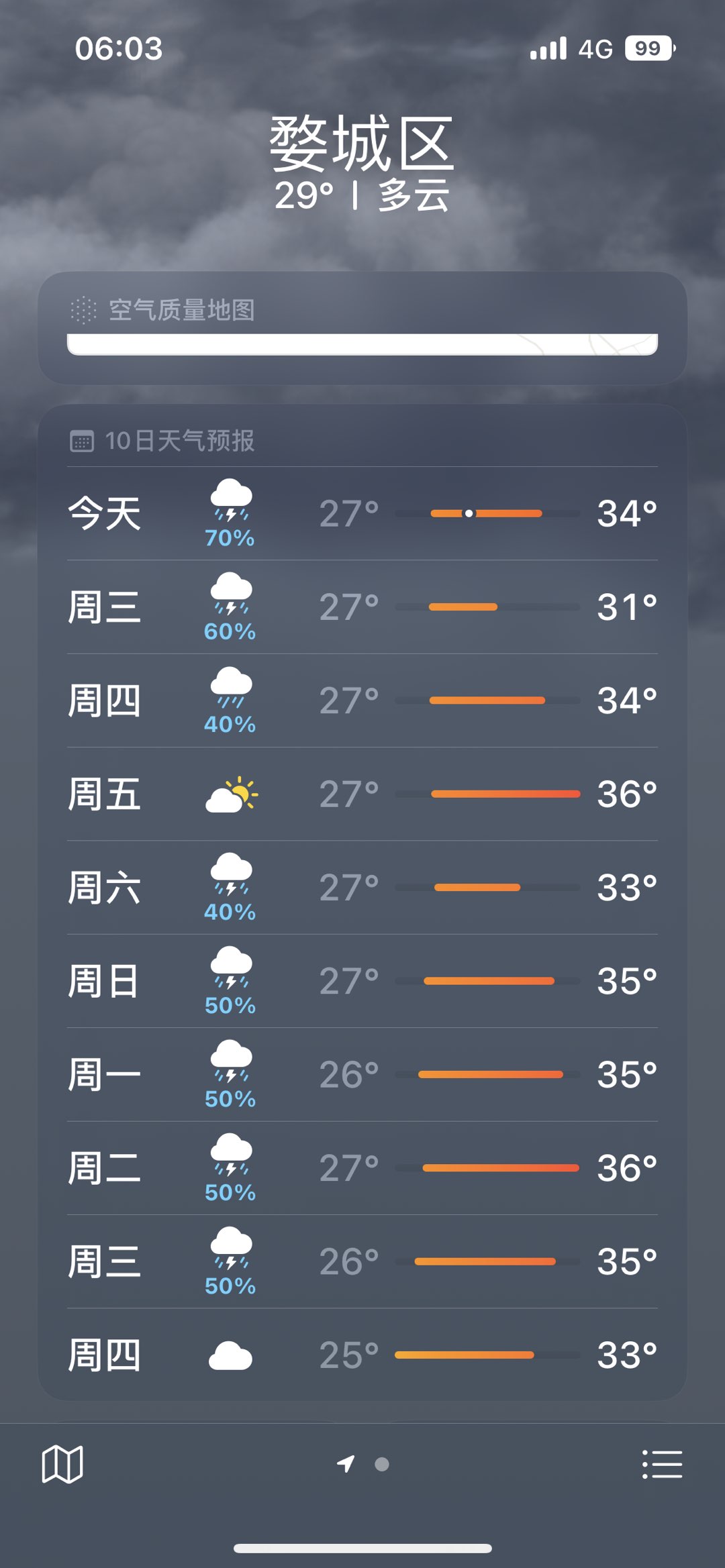Screen dimensions: 725x1568
Task: View 周五 forecast with 36° high
Action: tap(362, 794)
